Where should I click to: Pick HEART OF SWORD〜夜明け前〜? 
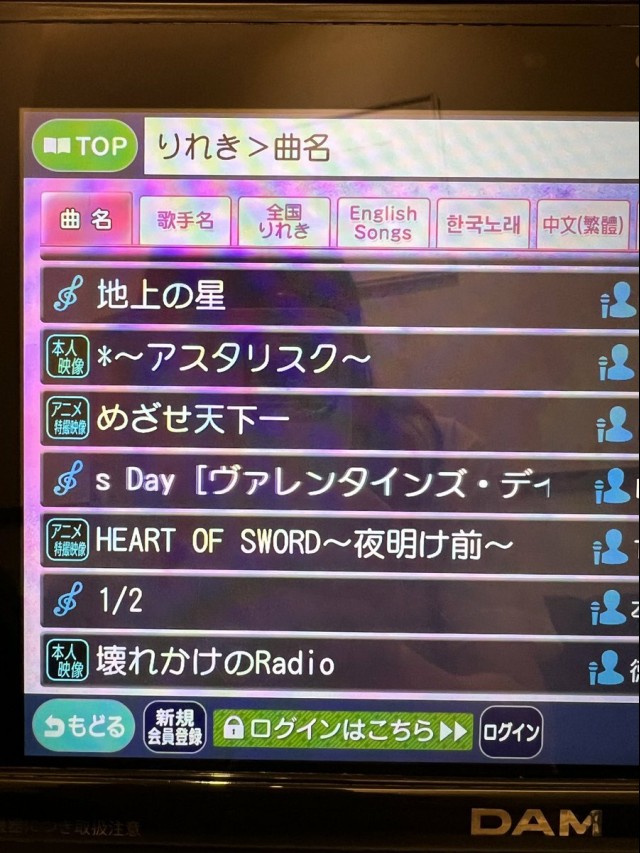(320, 543)
